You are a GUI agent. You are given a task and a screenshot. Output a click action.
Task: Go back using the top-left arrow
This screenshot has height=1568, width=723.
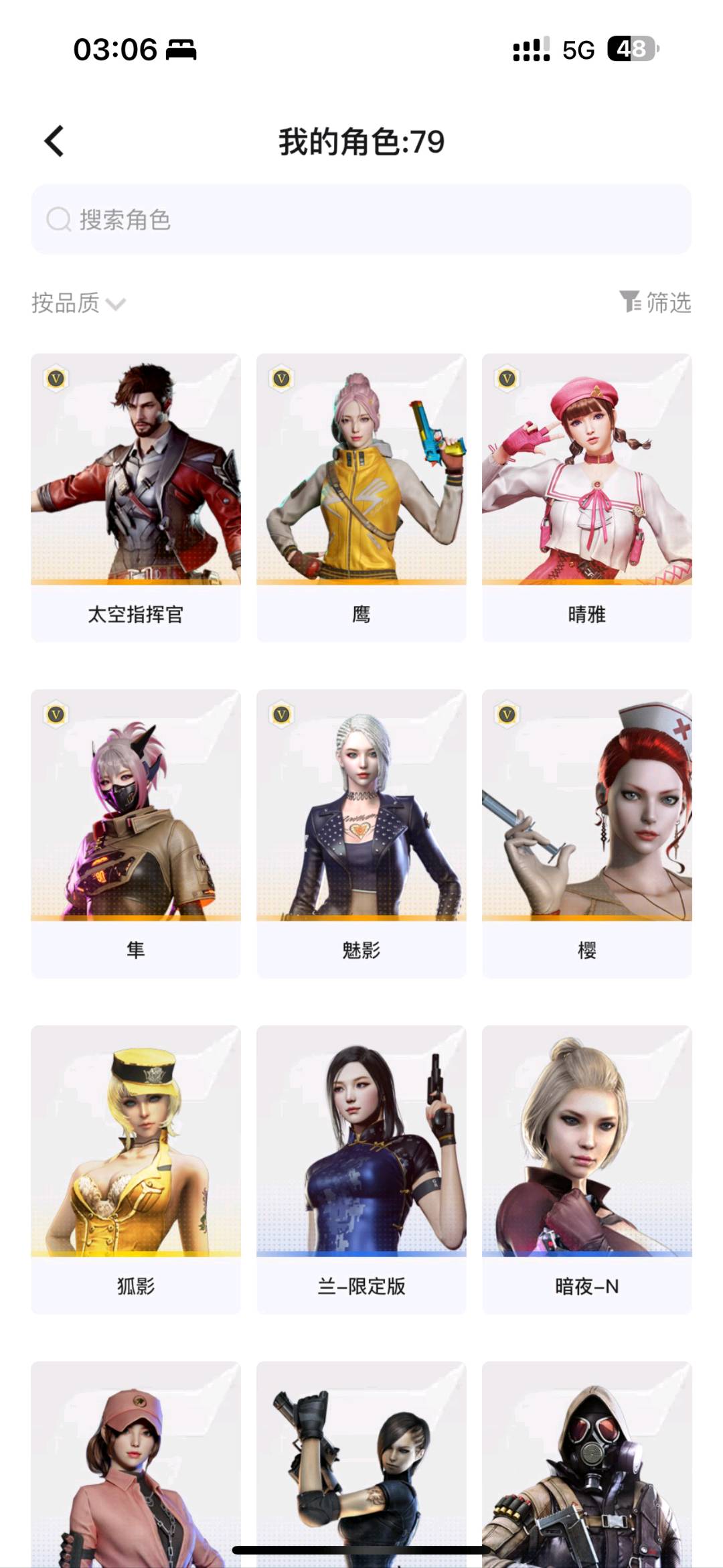click(54, 141)
